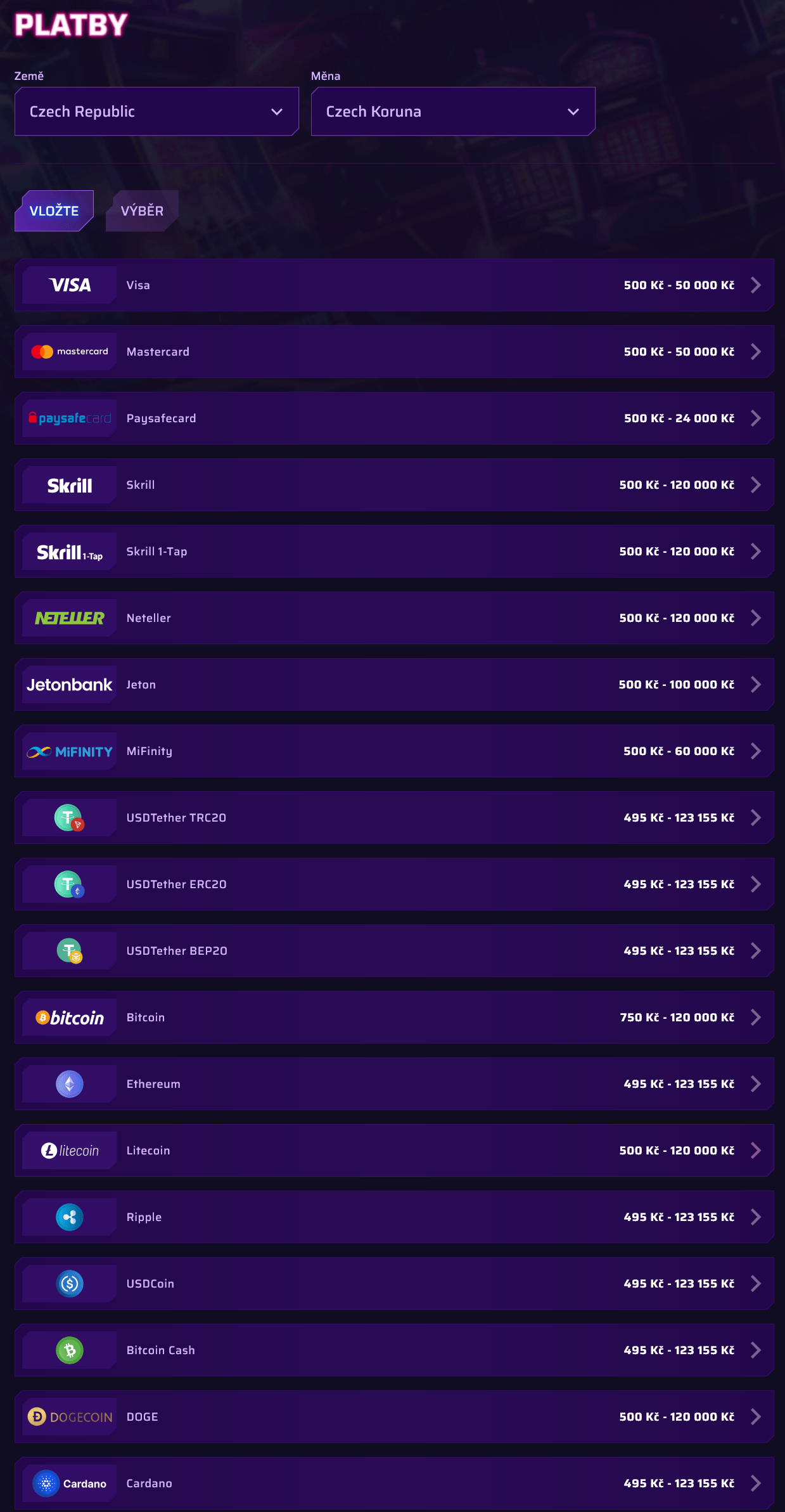This screenshot has width=785, height=1512.
Task: Choose MiFinity deposit method
Action: click(394, 751)
